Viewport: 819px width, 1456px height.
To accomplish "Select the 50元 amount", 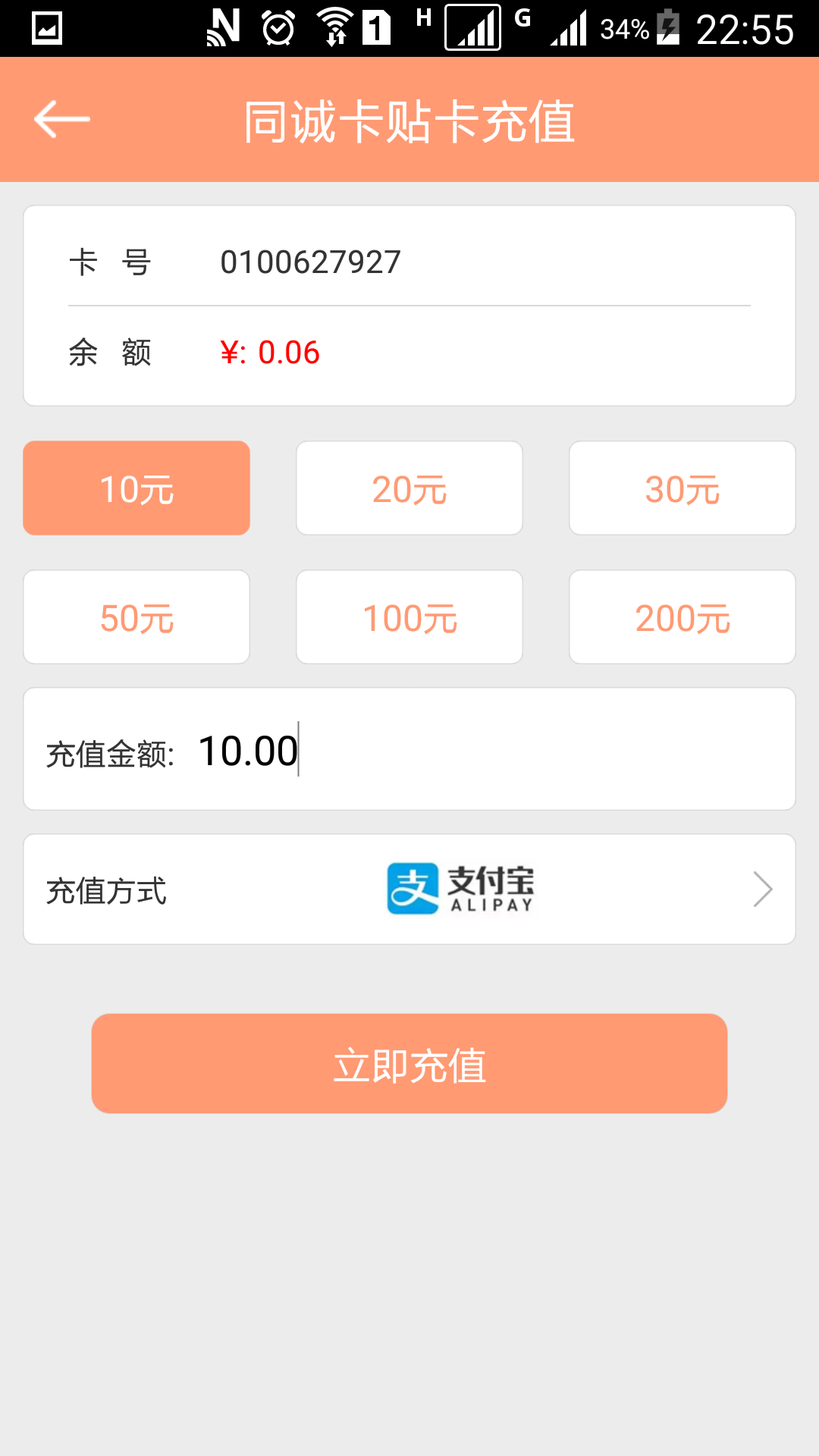I will coord(136,617).
